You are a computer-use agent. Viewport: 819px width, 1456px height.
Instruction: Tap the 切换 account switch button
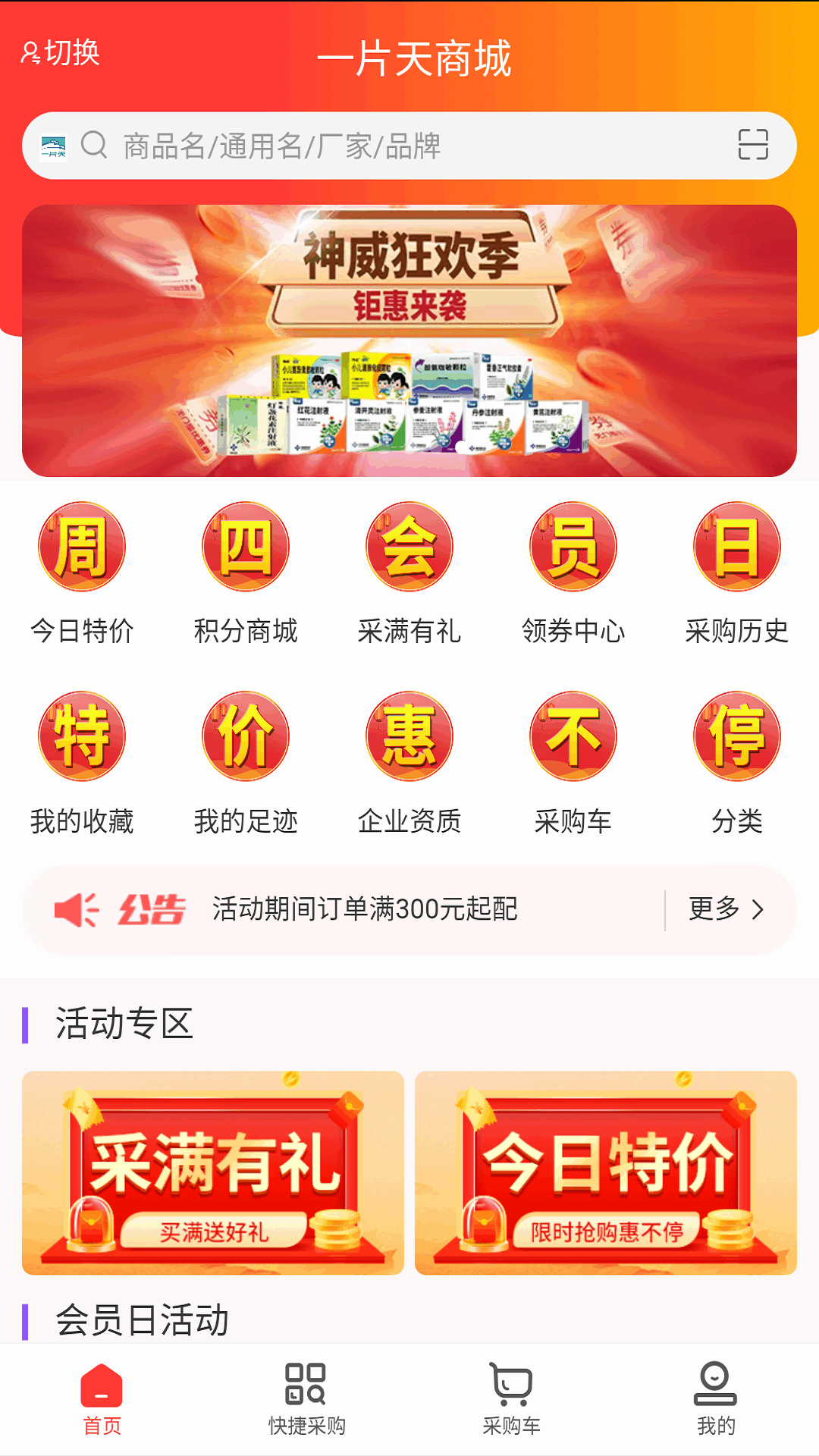point(61,53)
